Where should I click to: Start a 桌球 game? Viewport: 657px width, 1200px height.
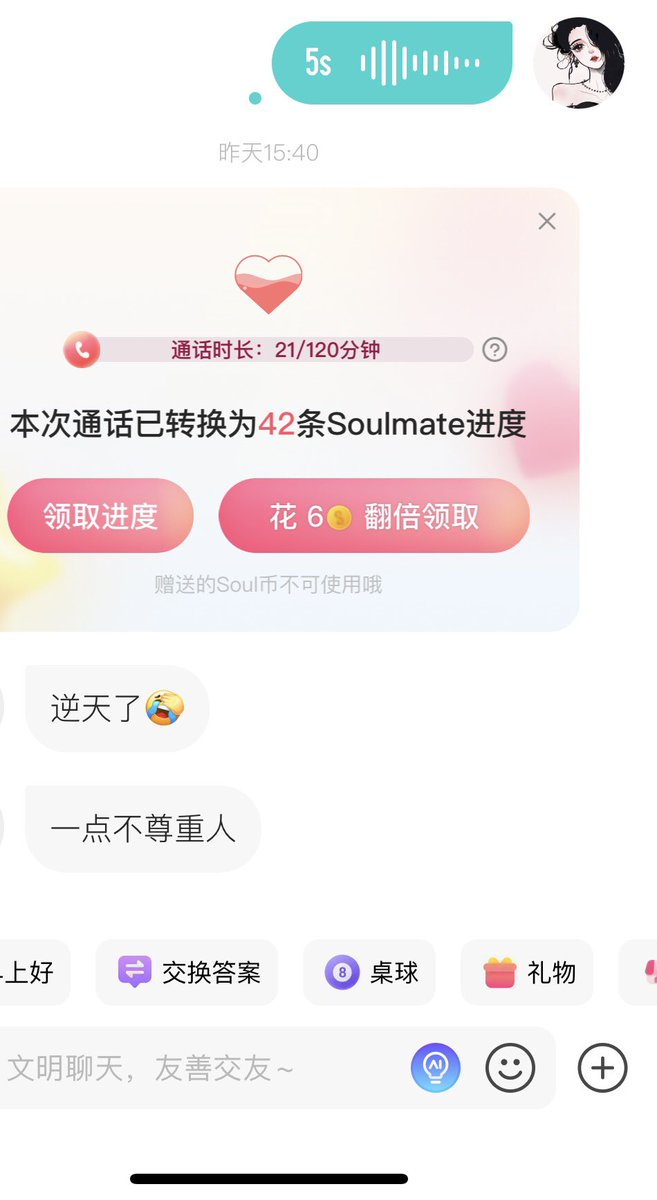click(369, 972)
